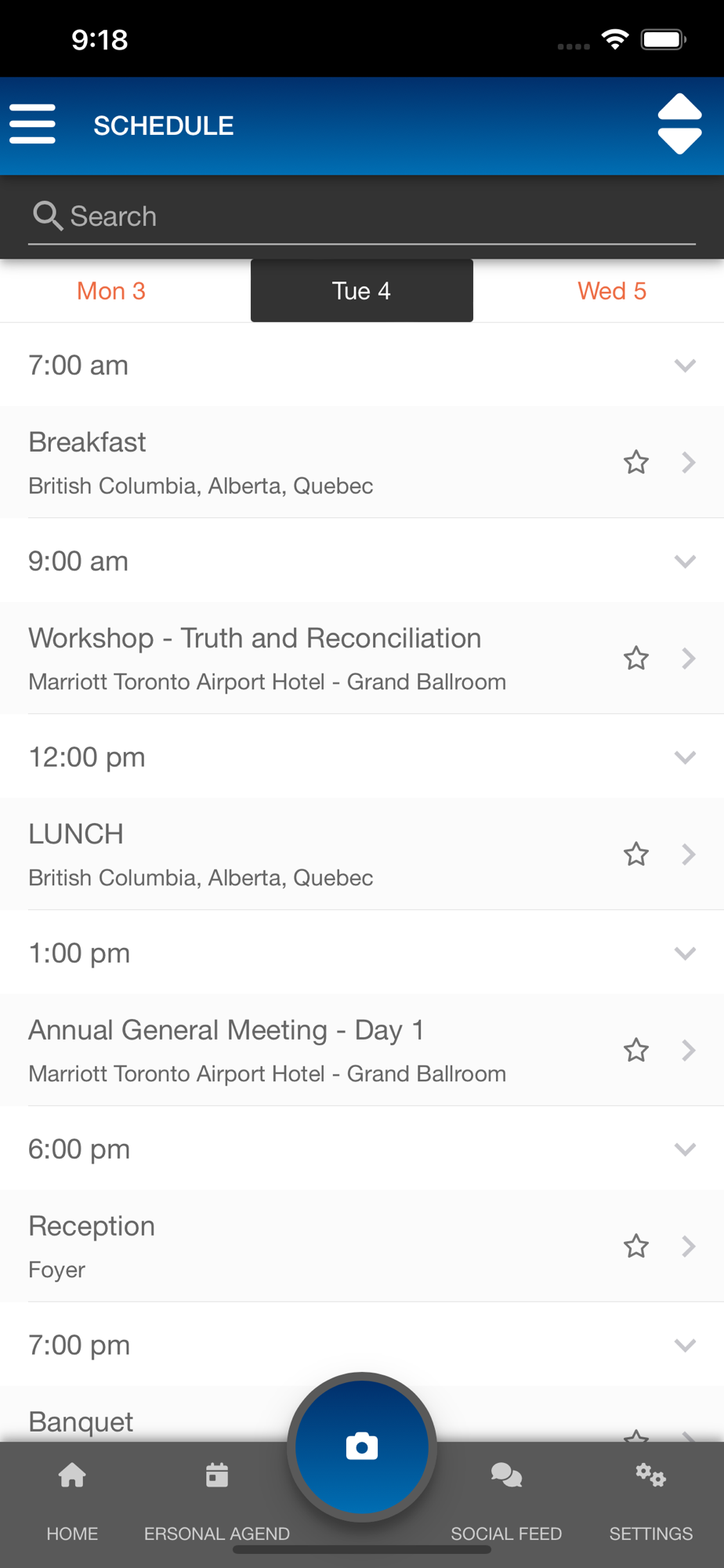
Task: Star the Reception session
Action: (636, 1247)
